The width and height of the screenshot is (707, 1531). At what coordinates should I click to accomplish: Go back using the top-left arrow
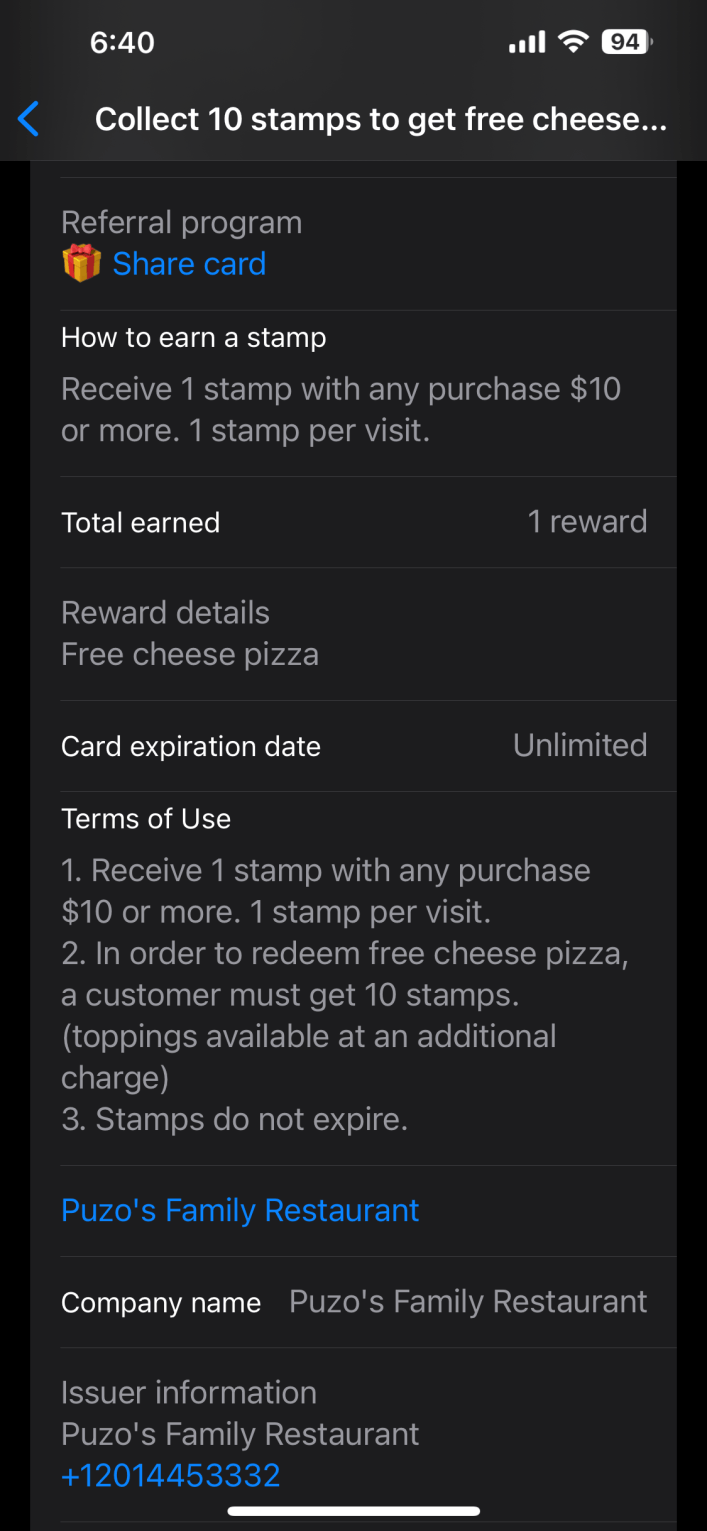pos(29,120)
